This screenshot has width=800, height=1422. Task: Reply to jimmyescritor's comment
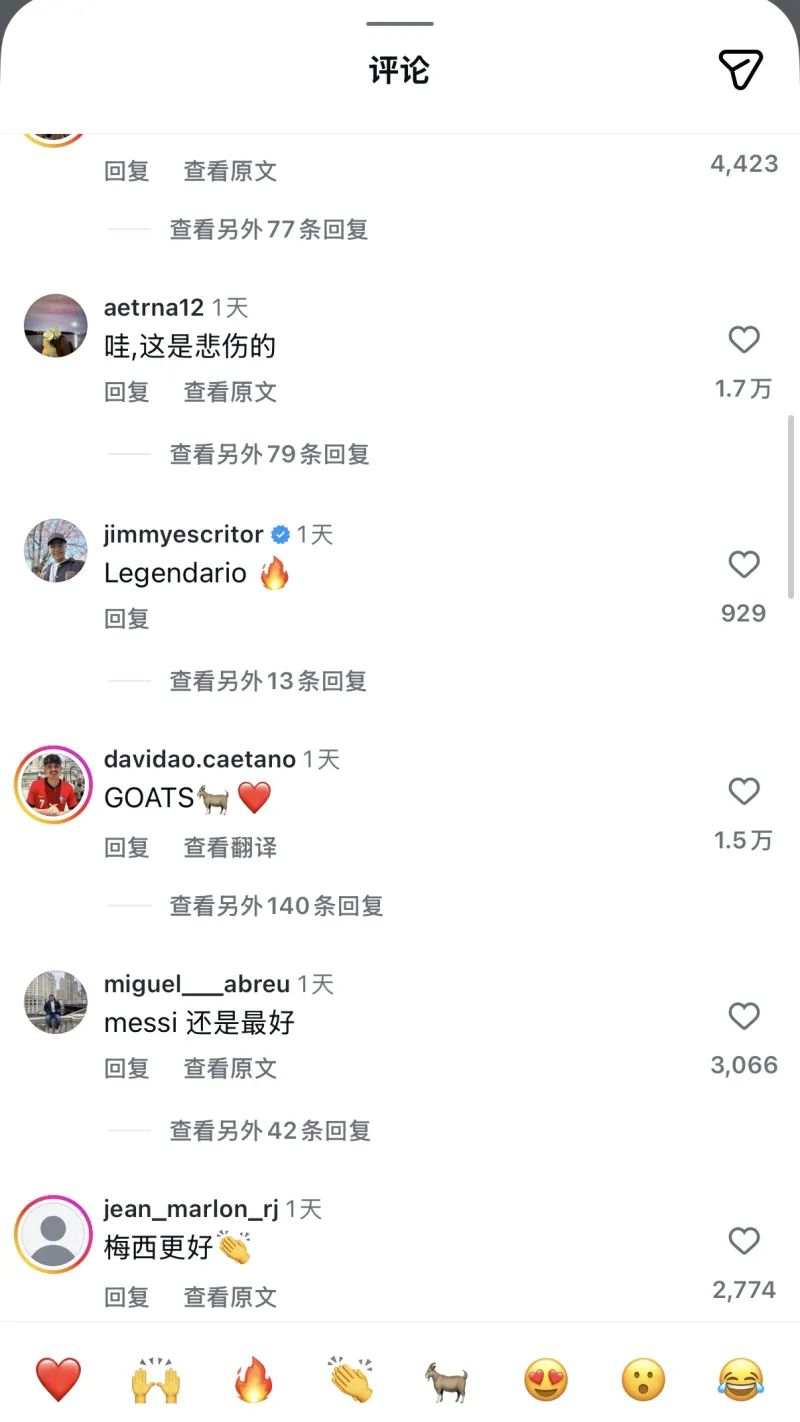click(126, 619)
